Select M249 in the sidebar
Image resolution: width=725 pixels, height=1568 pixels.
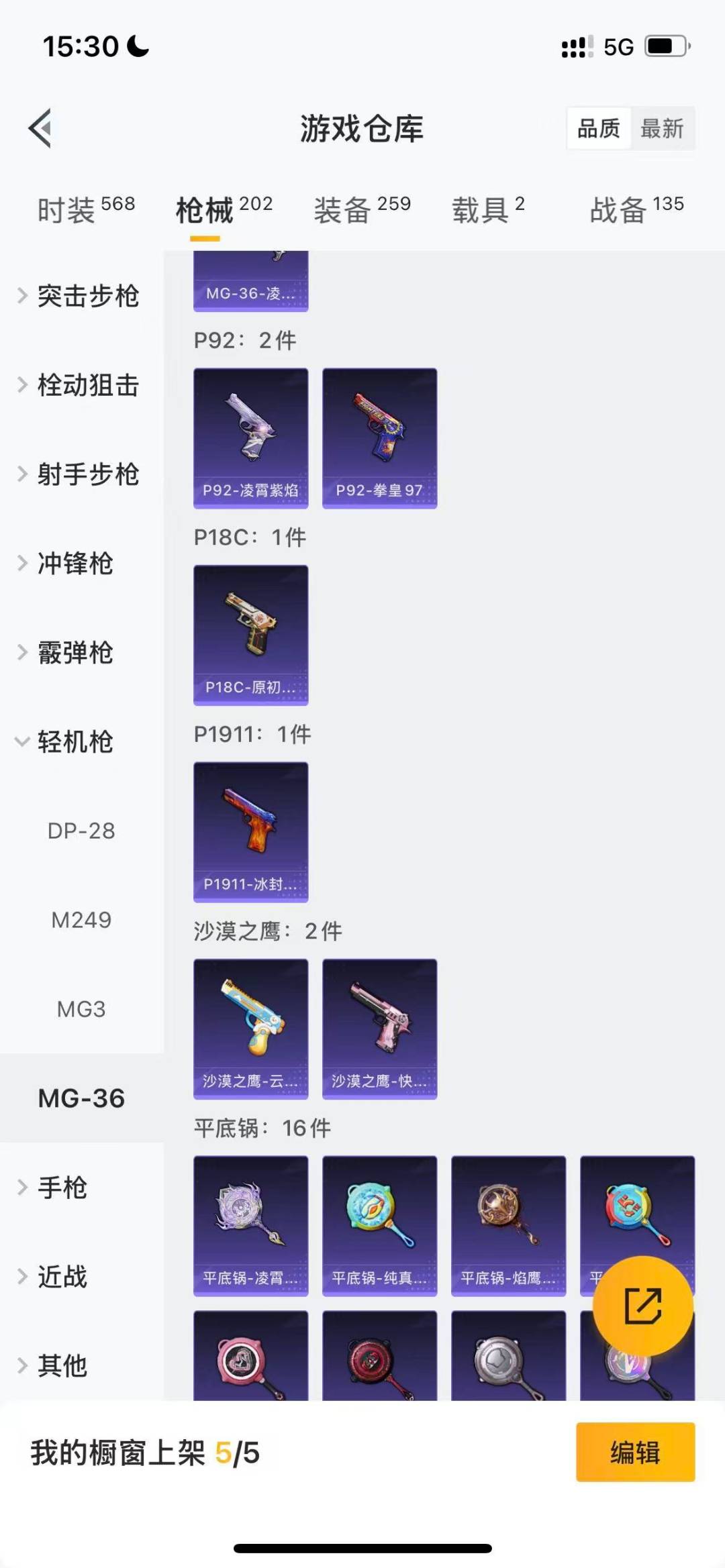[81, 920]
